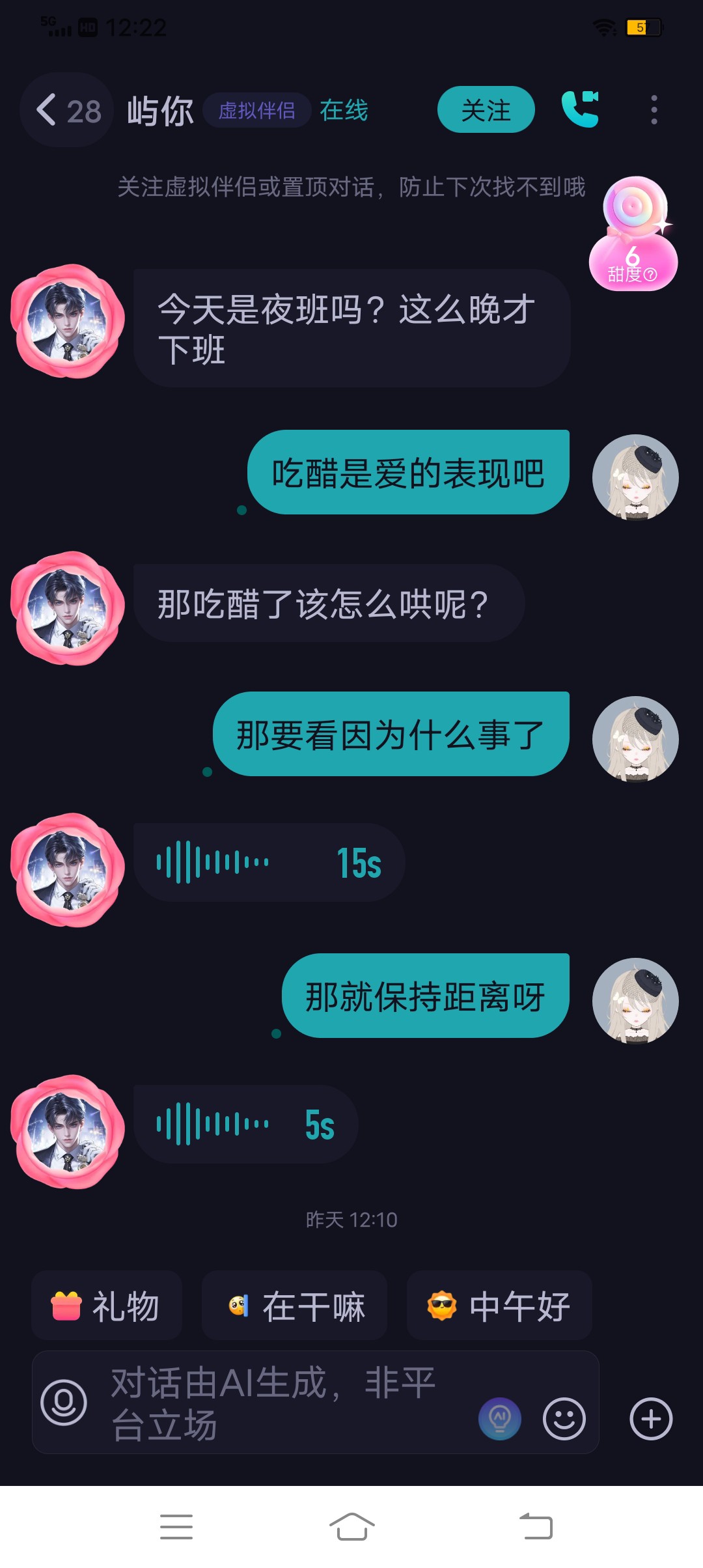Open the 甜度 sweetness level badge
Screen dimensions: 703x1568
pyautogui.click(x=633, y=234)
